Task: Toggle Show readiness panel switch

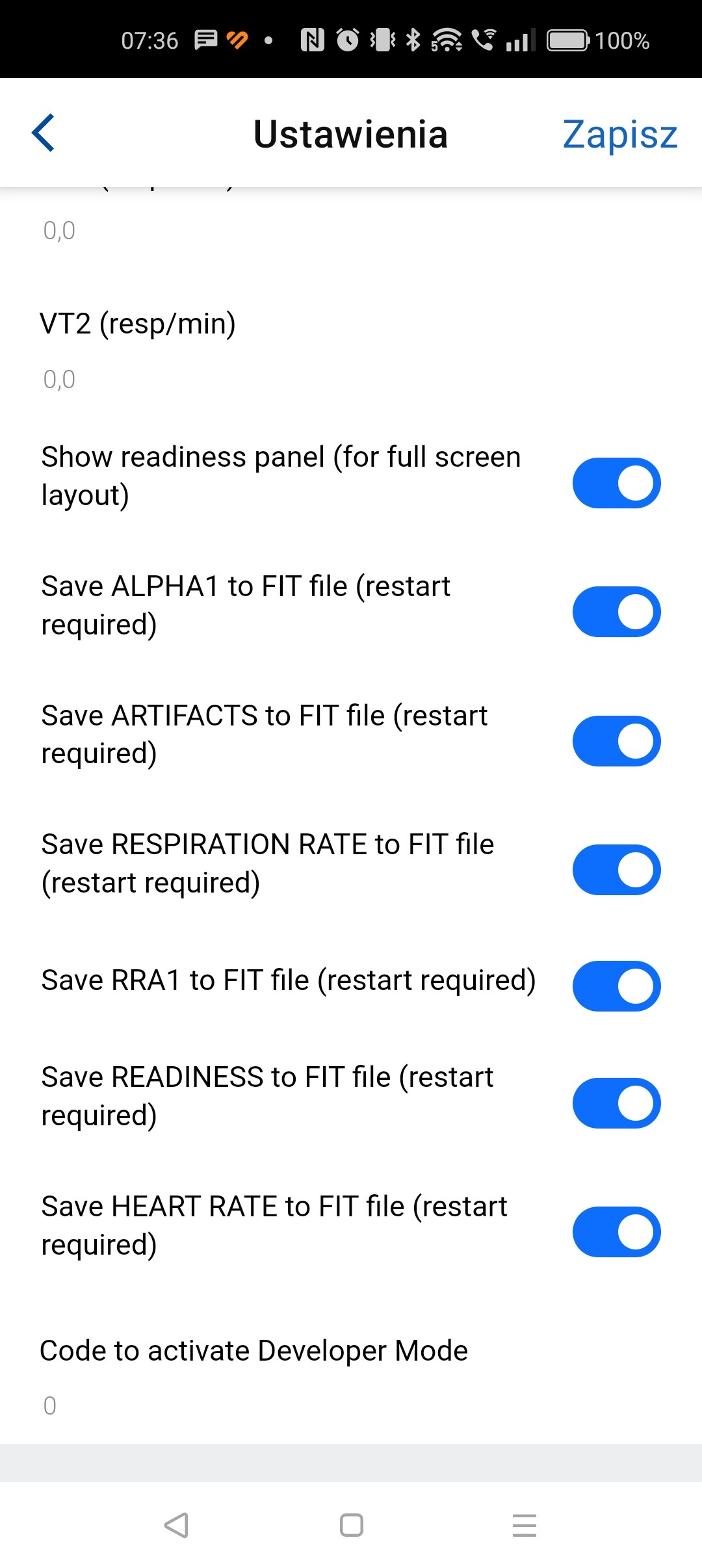Action: [616, 483]
